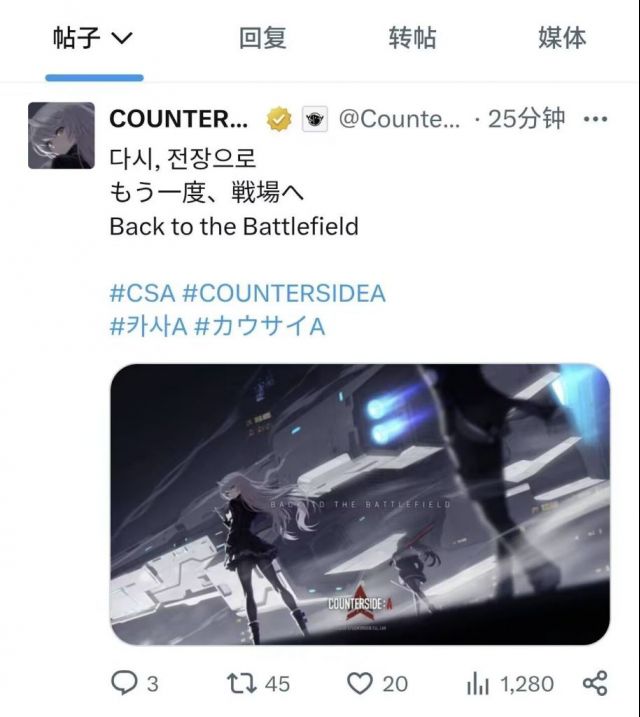Open the COUNTERSIDE profile avatar

[x=61, y=135]
